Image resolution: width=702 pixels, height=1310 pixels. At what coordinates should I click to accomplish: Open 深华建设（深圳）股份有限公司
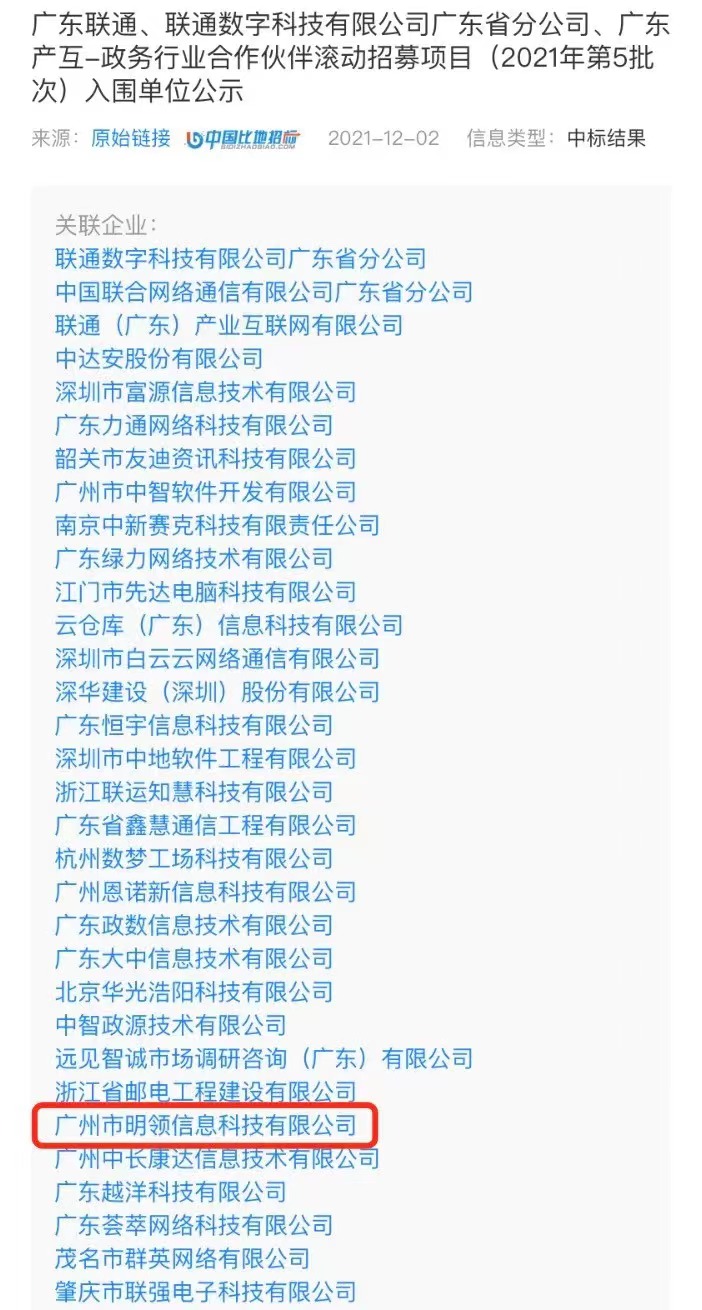(217, 692)
